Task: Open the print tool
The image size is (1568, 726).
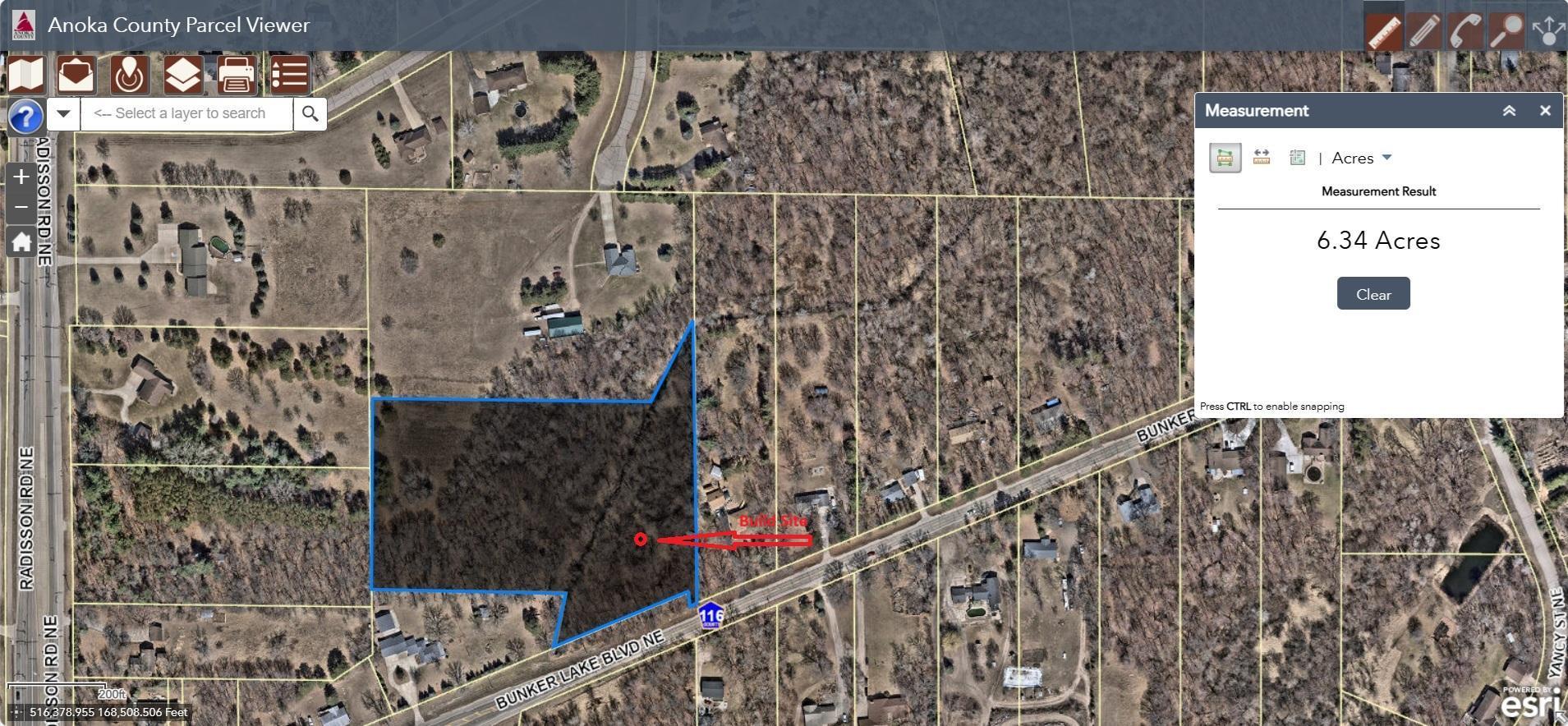Action: pos(237,76)
